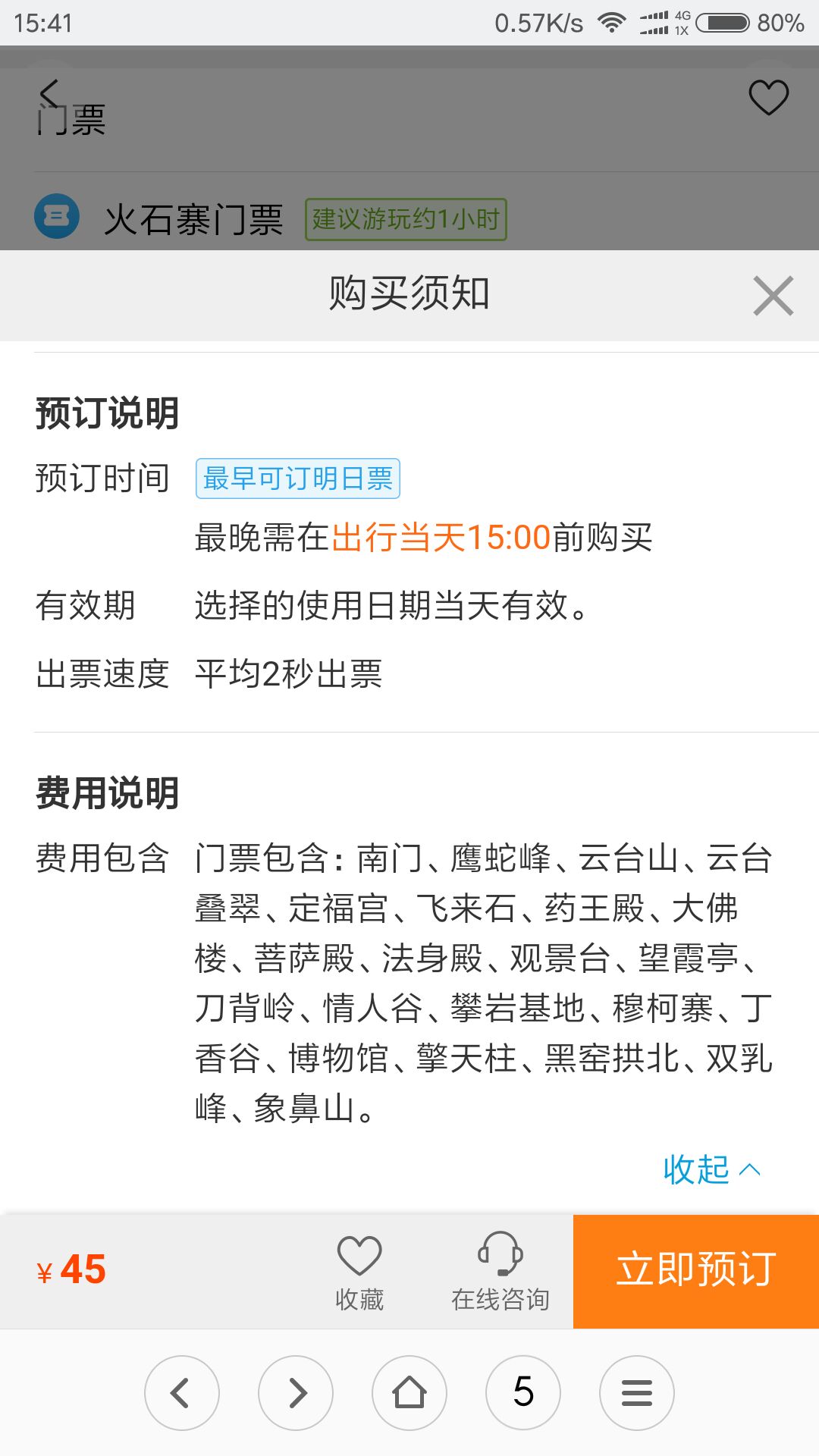Collapse details with 收起
Viewport: 819px width, 1456px height.
click(711, 1169)
